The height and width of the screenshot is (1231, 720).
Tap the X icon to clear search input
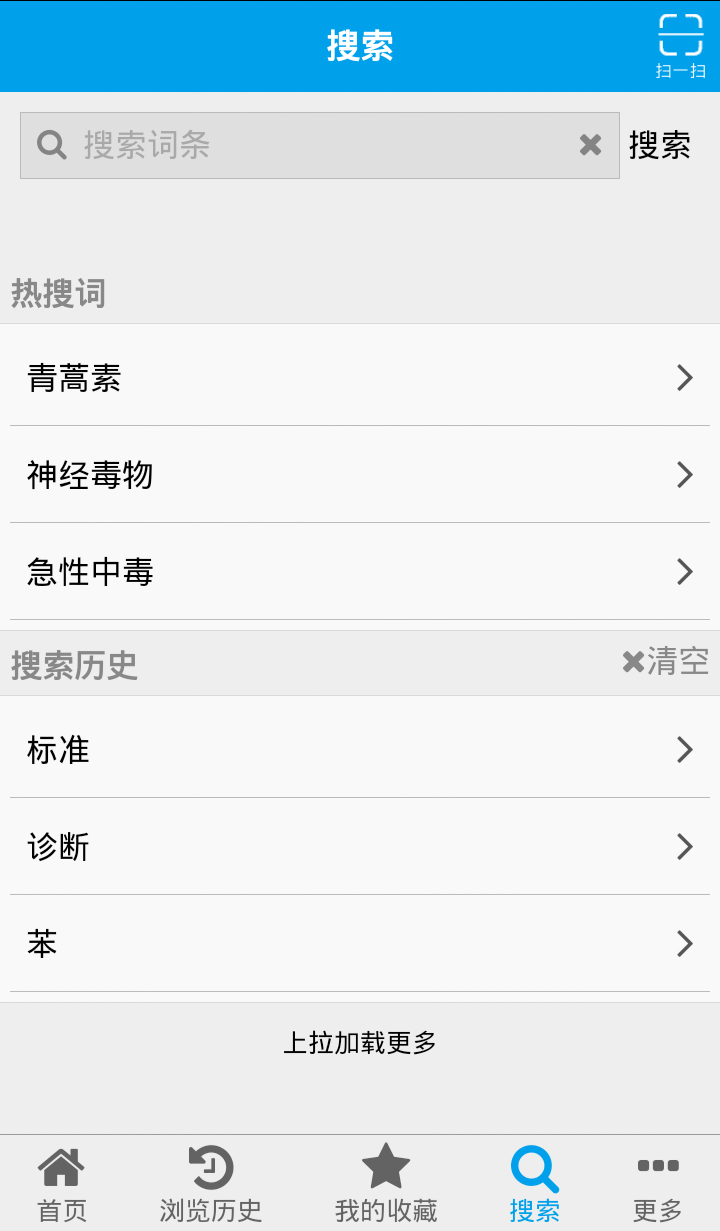point(590,145)
